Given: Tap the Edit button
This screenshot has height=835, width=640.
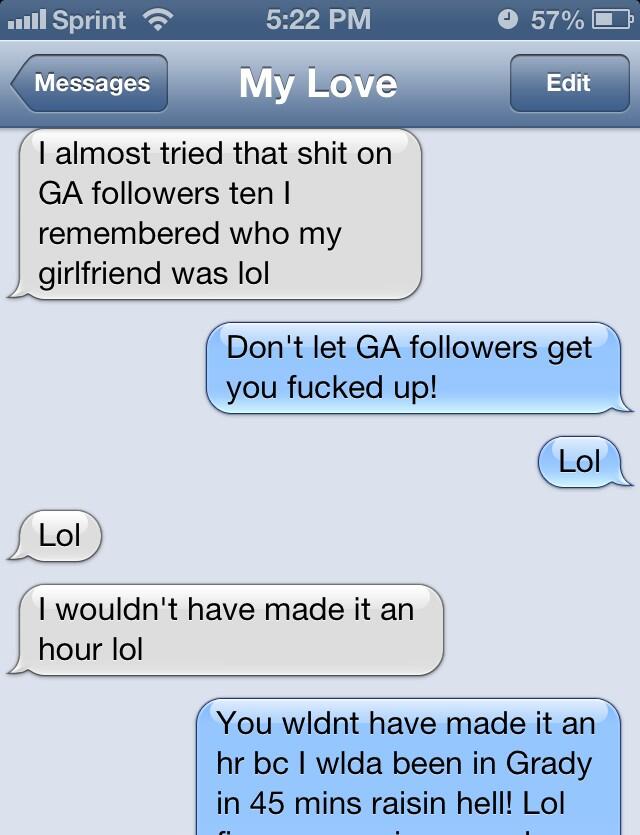Looking at the screenshot, I should tap(568, 84).
